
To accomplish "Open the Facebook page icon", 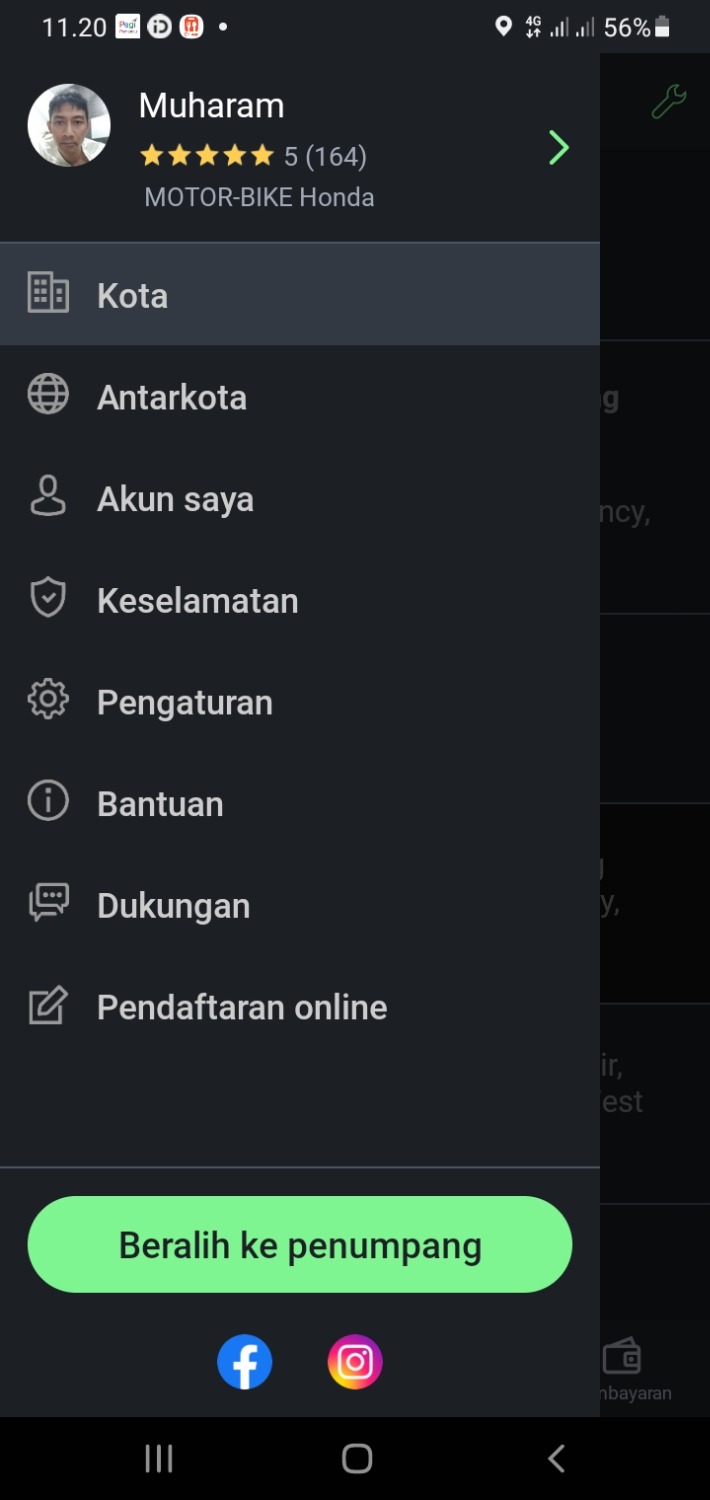I will pos(245,1362).
